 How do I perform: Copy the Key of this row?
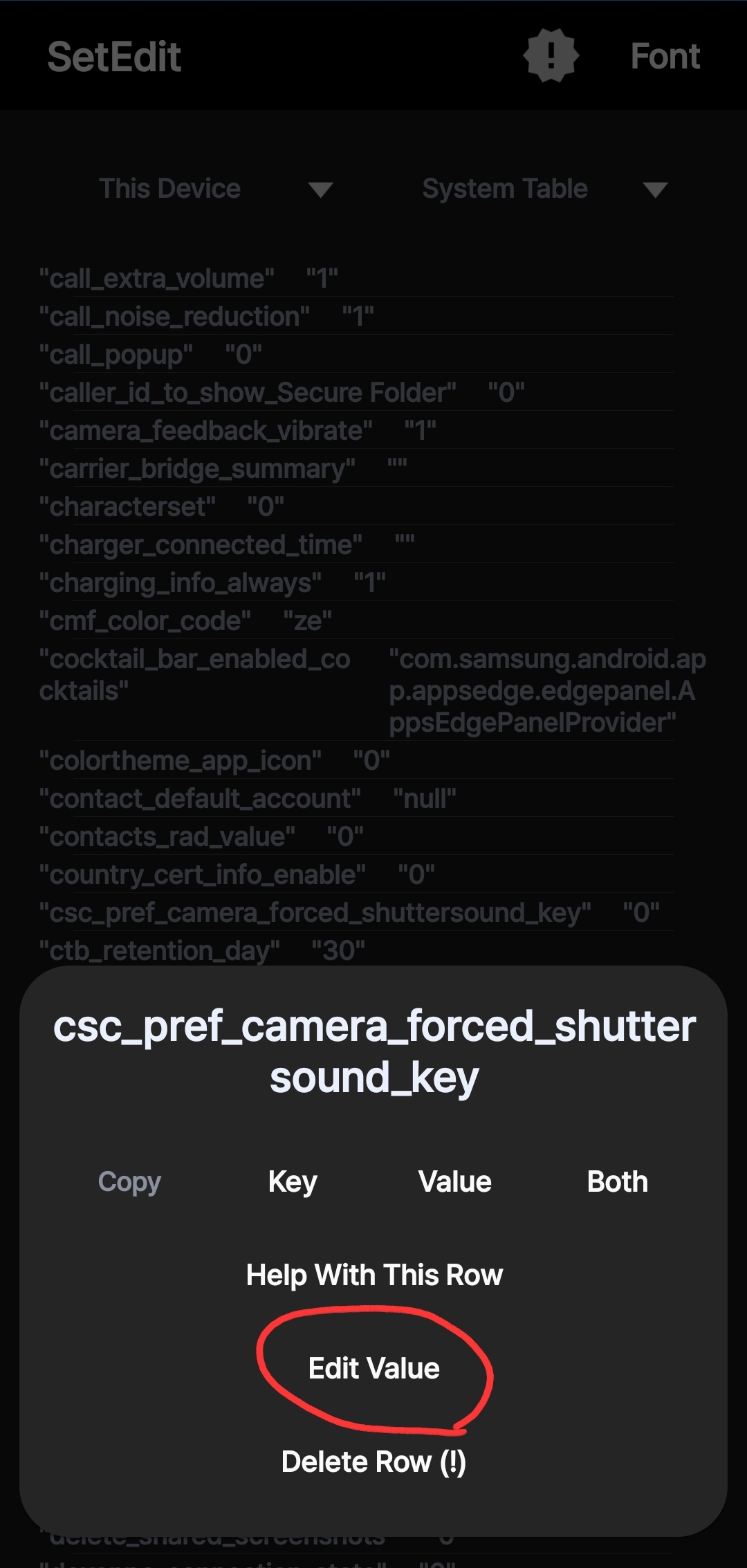coord(293,1181)
